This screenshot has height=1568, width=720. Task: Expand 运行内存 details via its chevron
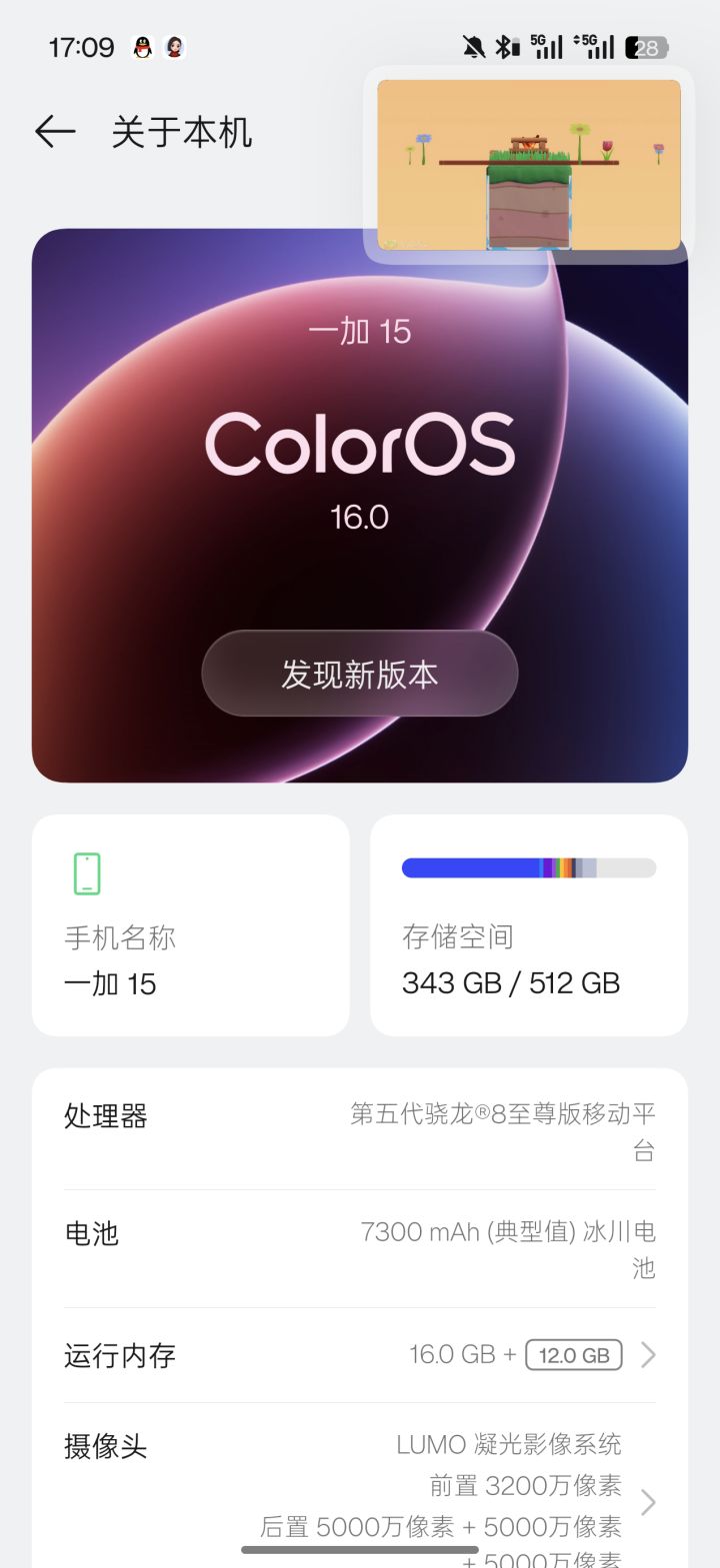648,1355
